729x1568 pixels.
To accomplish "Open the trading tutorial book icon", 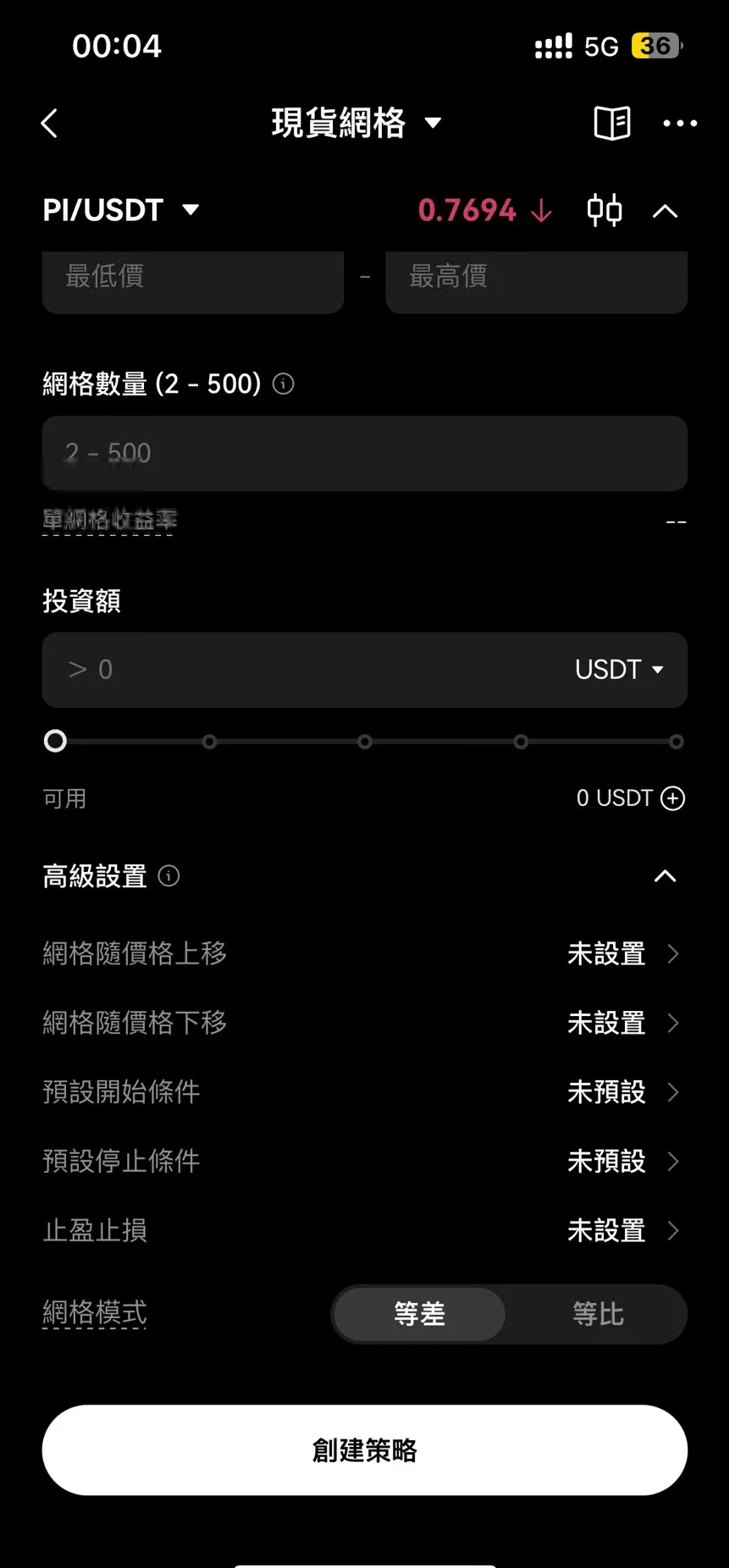I will click(x=611, y=124).
